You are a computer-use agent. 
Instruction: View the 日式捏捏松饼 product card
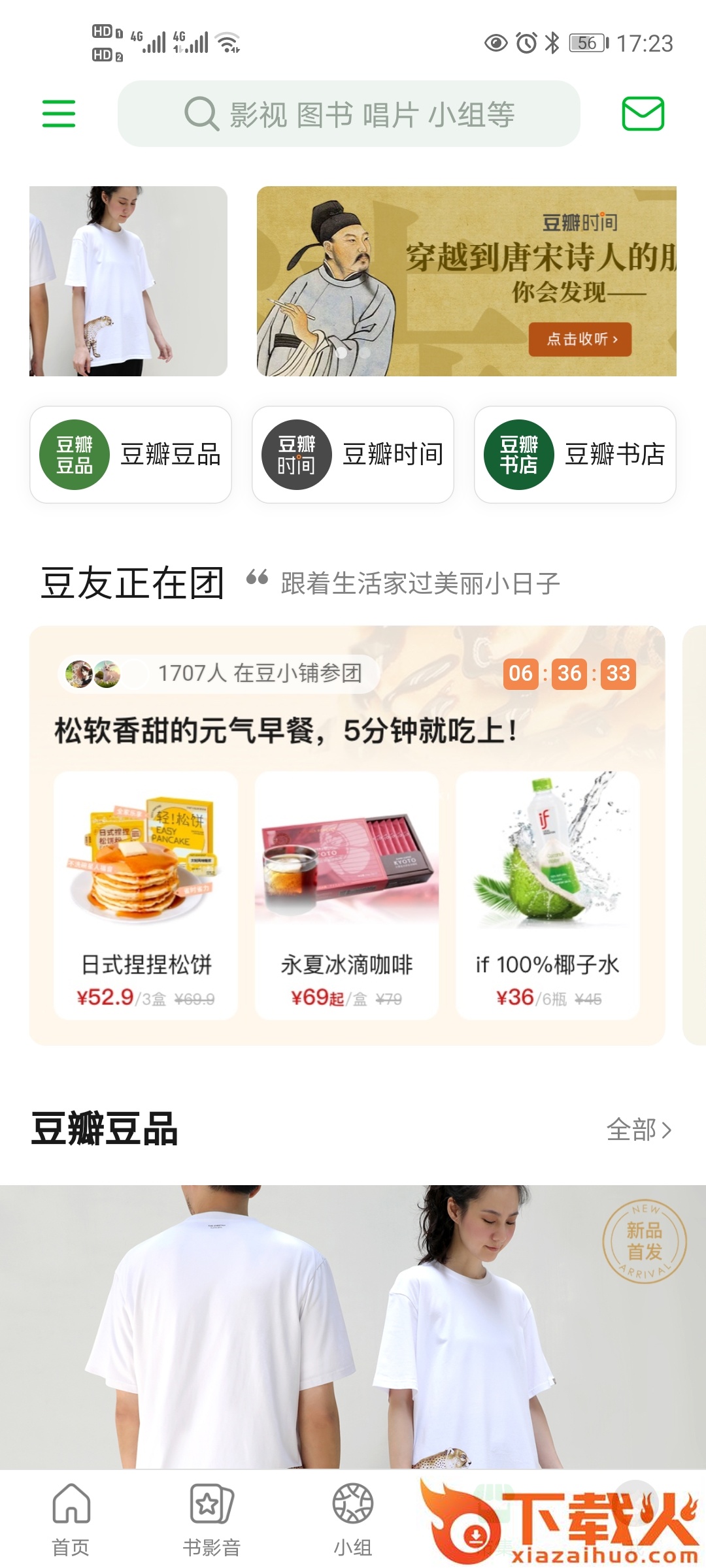pos(146,895)
